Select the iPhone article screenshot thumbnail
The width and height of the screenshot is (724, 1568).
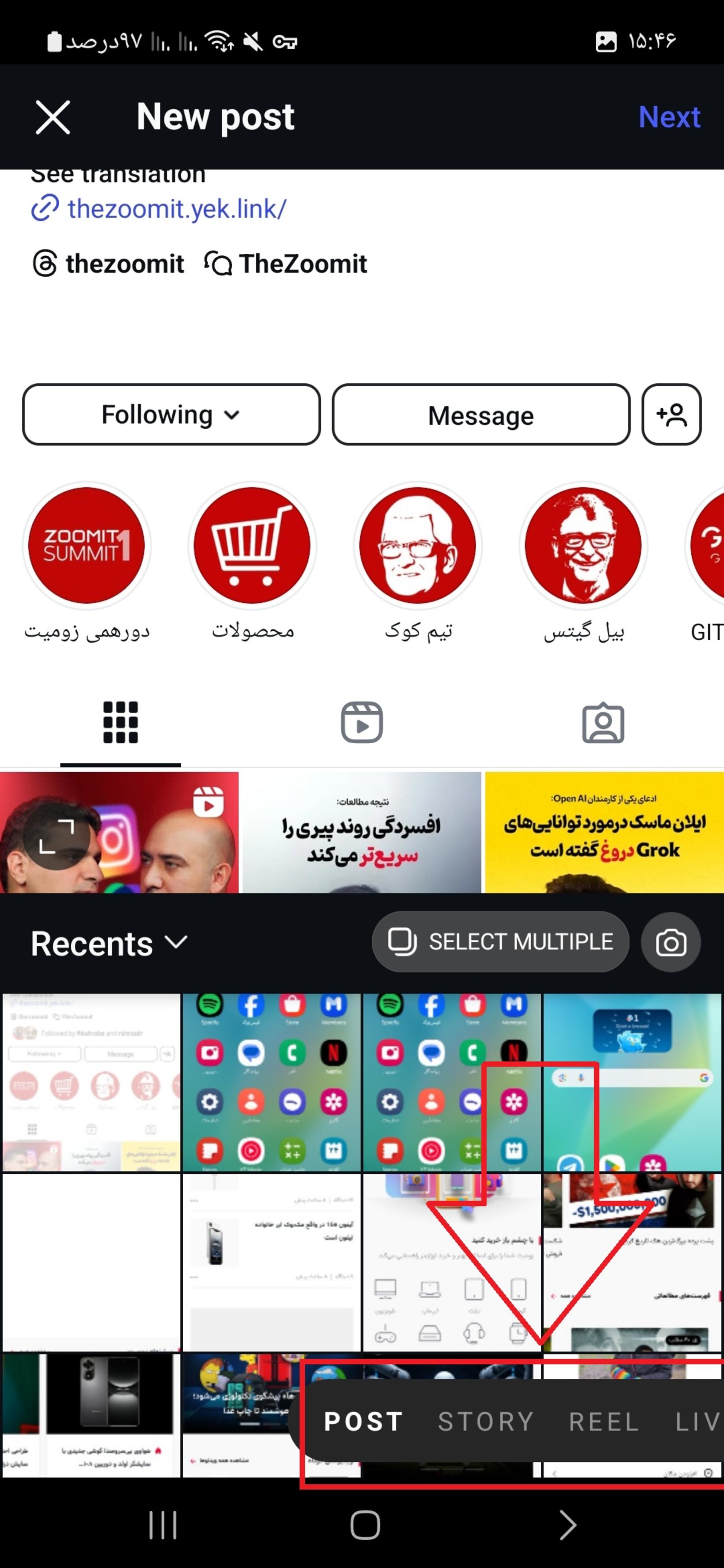(271, 1262)
